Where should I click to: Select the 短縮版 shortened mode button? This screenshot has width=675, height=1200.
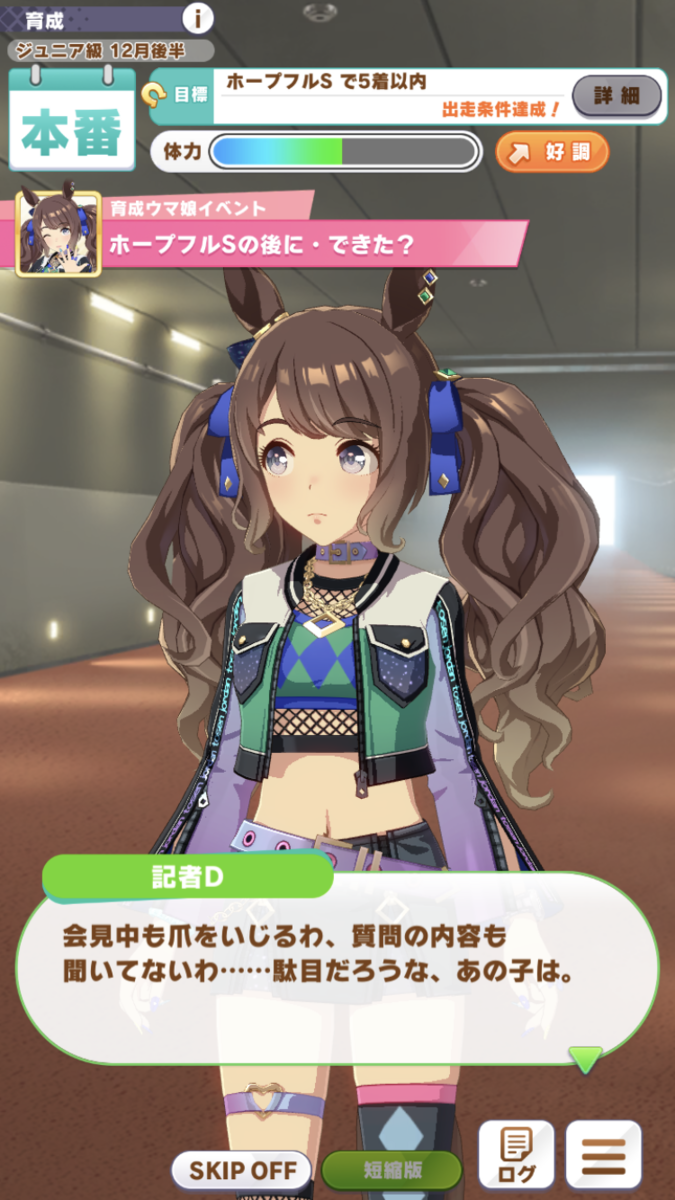tap(391, 1169)
